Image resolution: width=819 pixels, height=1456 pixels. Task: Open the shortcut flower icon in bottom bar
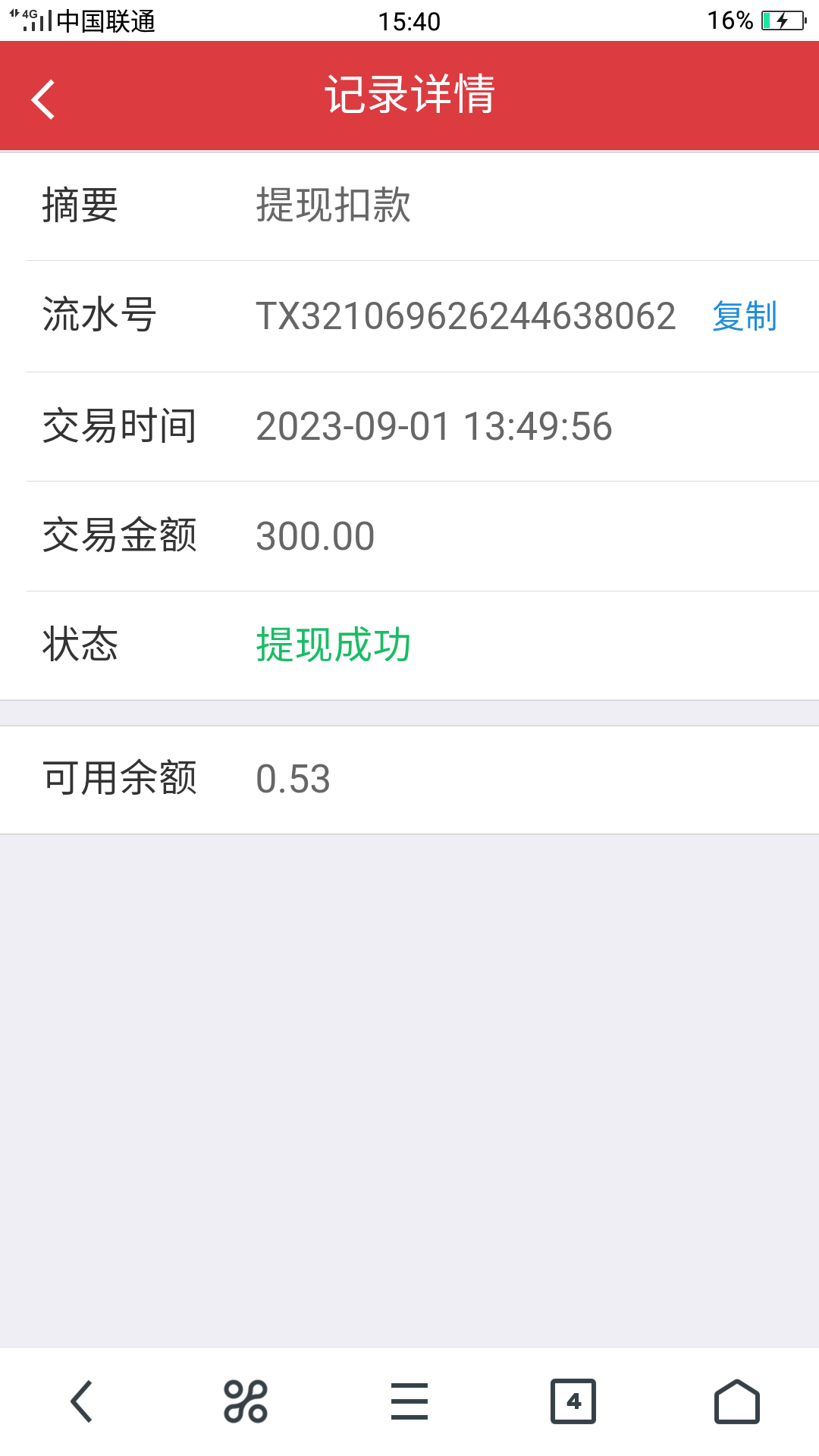click(x=246, y=1401)
